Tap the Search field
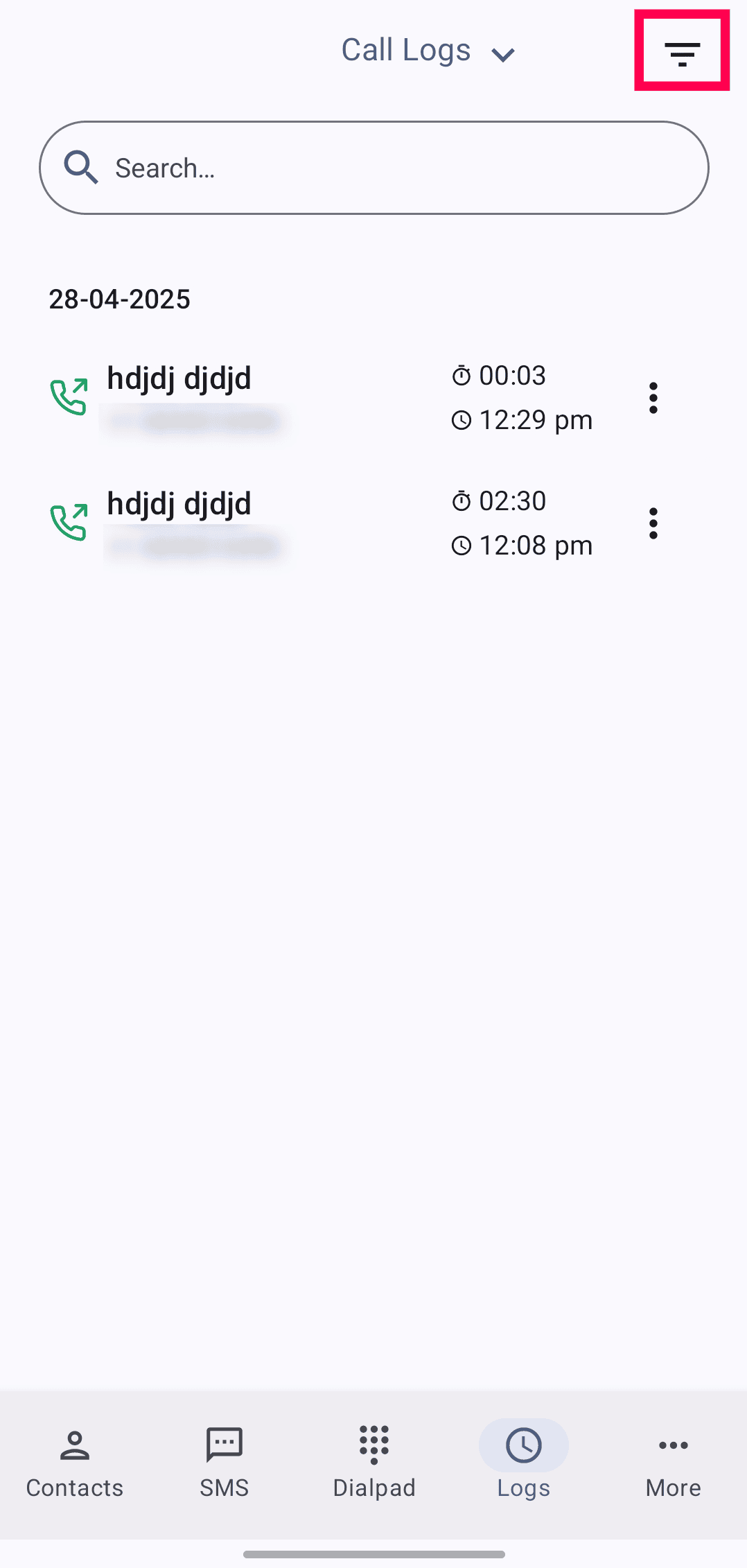Screen dimensions: 747x1568 [x=374, y=168]
